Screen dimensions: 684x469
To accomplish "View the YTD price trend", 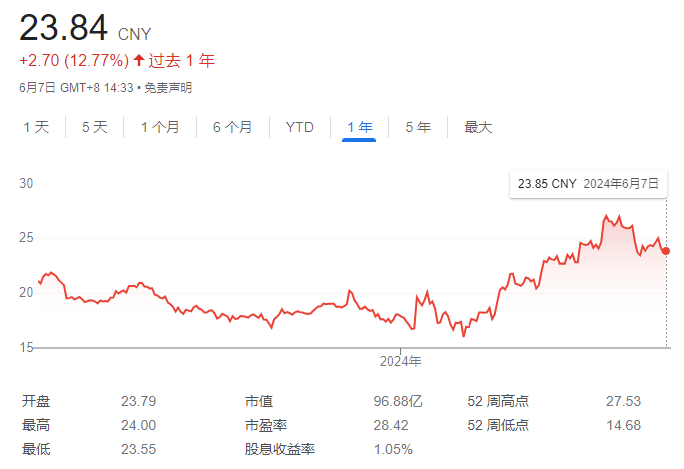I will 299,127.
